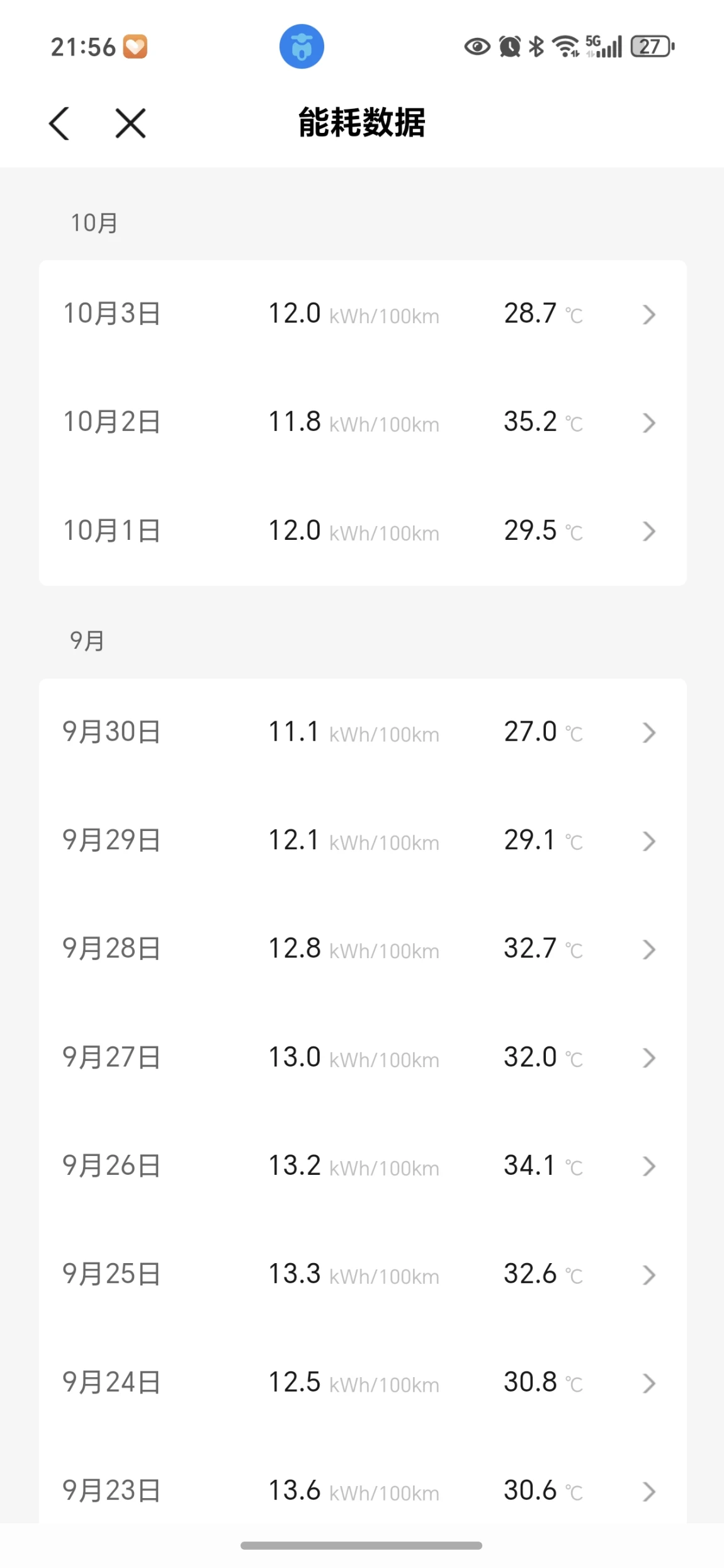Close the energy consumption data page
The height and width of the screenshot is (1568, 724).
pyautogui.click(x=130, y=123)
